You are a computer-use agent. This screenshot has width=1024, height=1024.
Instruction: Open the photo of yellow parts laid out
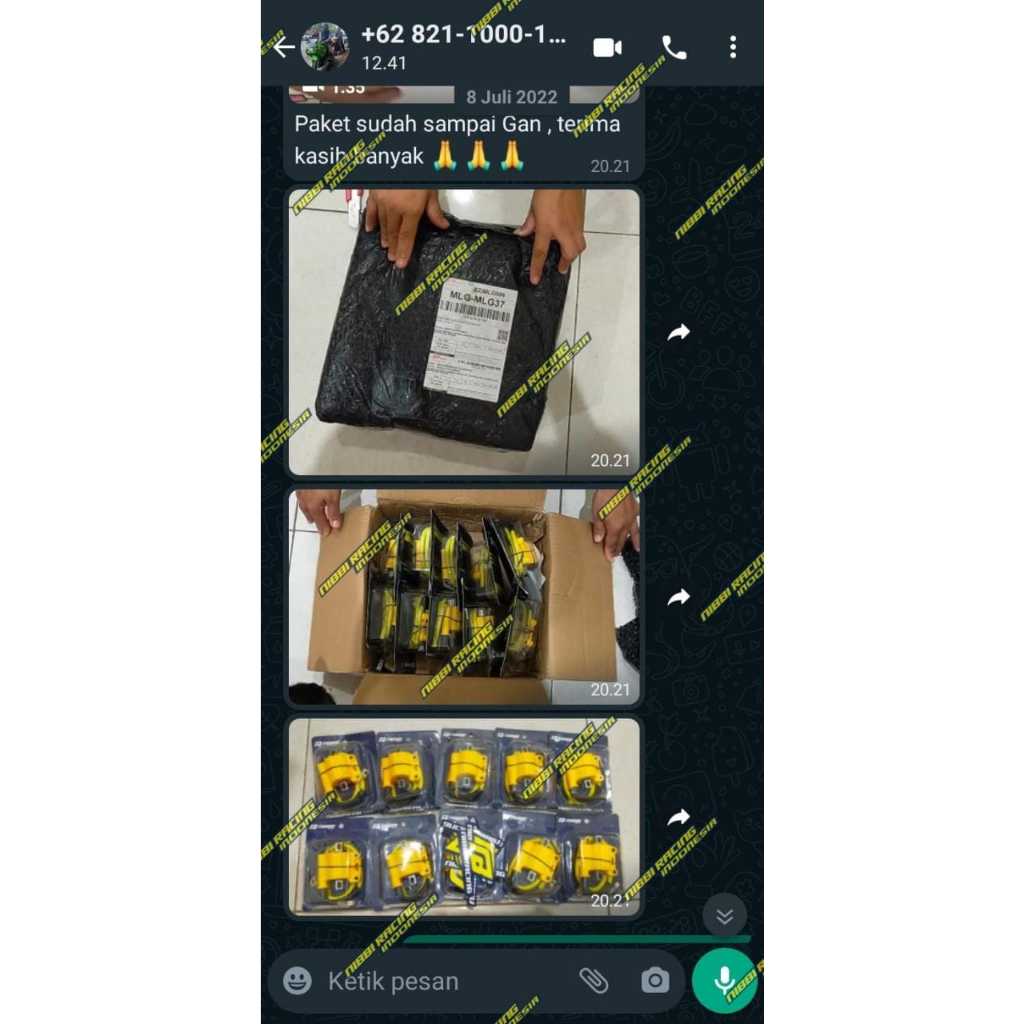click(464, 815)
